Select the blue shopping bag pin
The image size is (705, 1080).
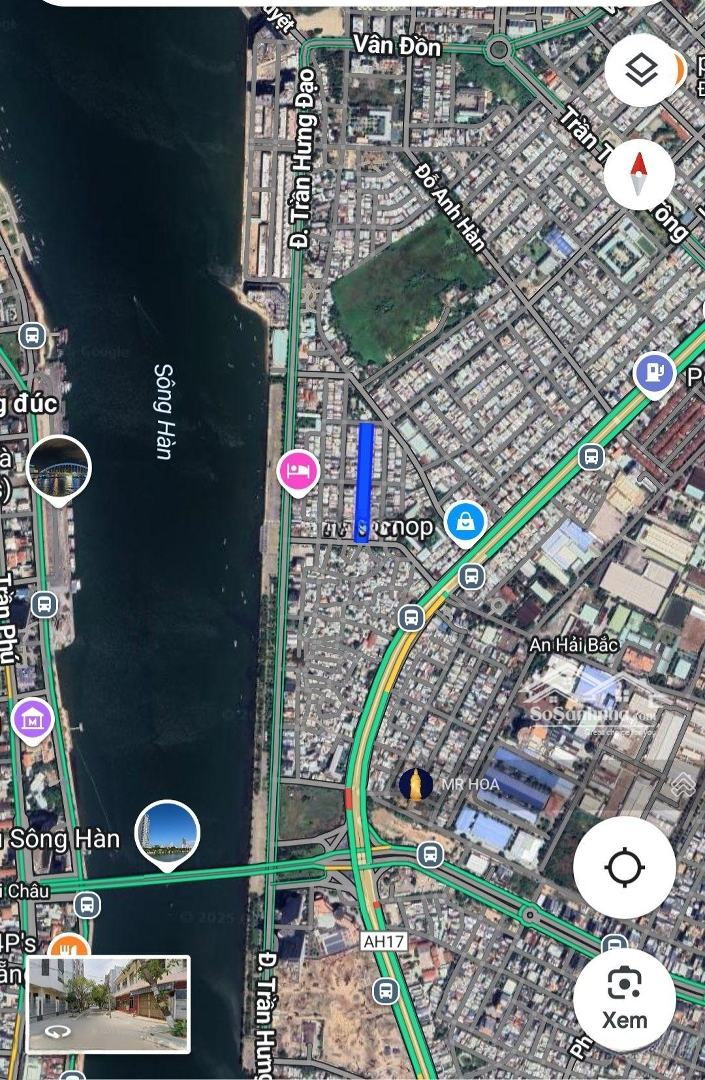click(465, 521)
